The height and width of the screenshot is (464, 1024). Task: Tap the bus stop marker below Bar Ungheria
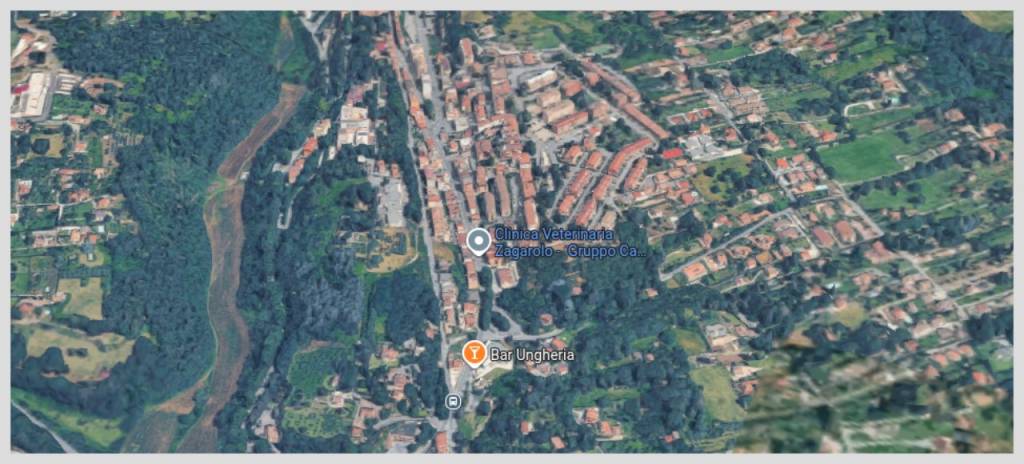(x=453, y=402)
